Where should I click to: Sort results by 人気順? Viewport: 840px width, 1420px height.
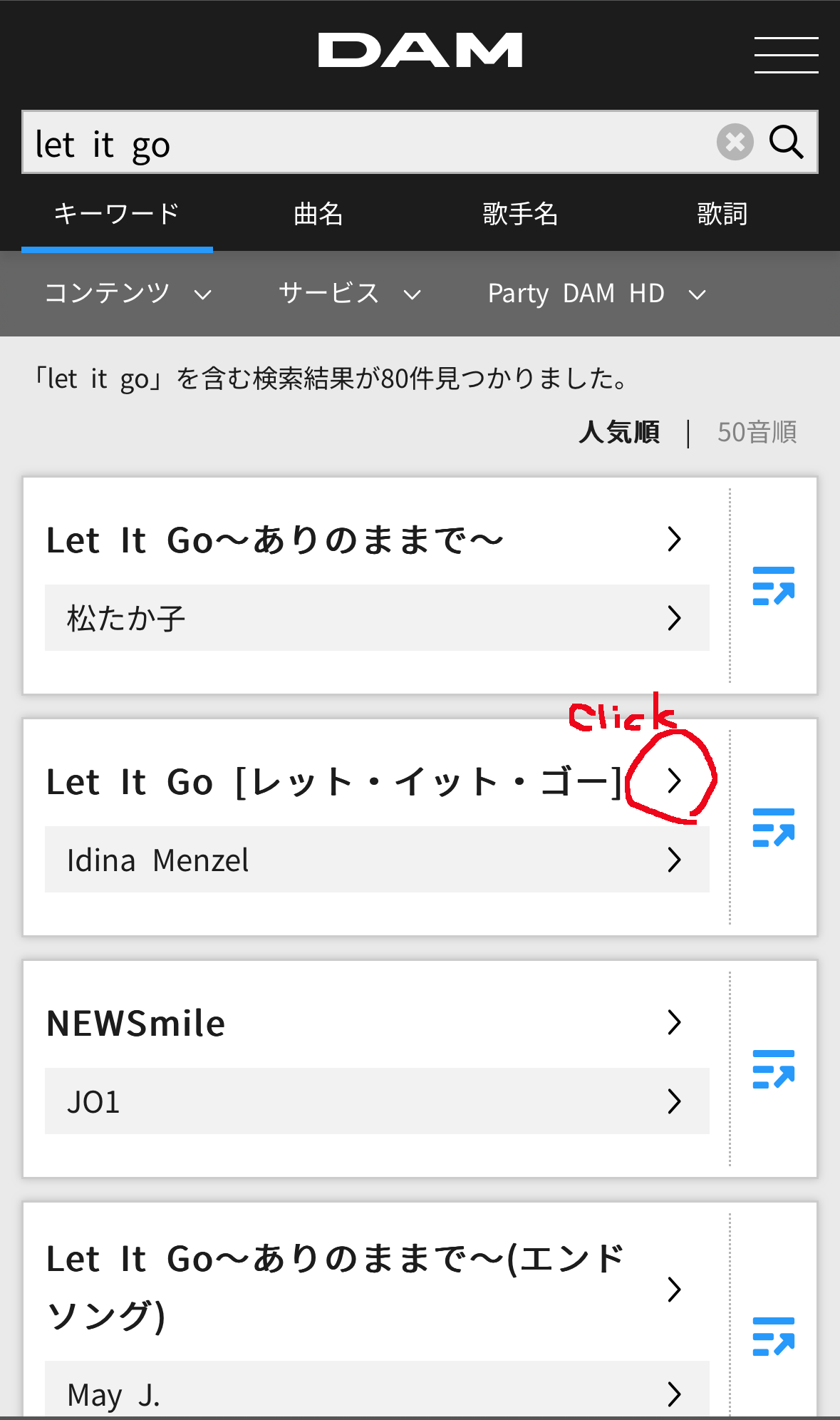[x=619, y=433]
